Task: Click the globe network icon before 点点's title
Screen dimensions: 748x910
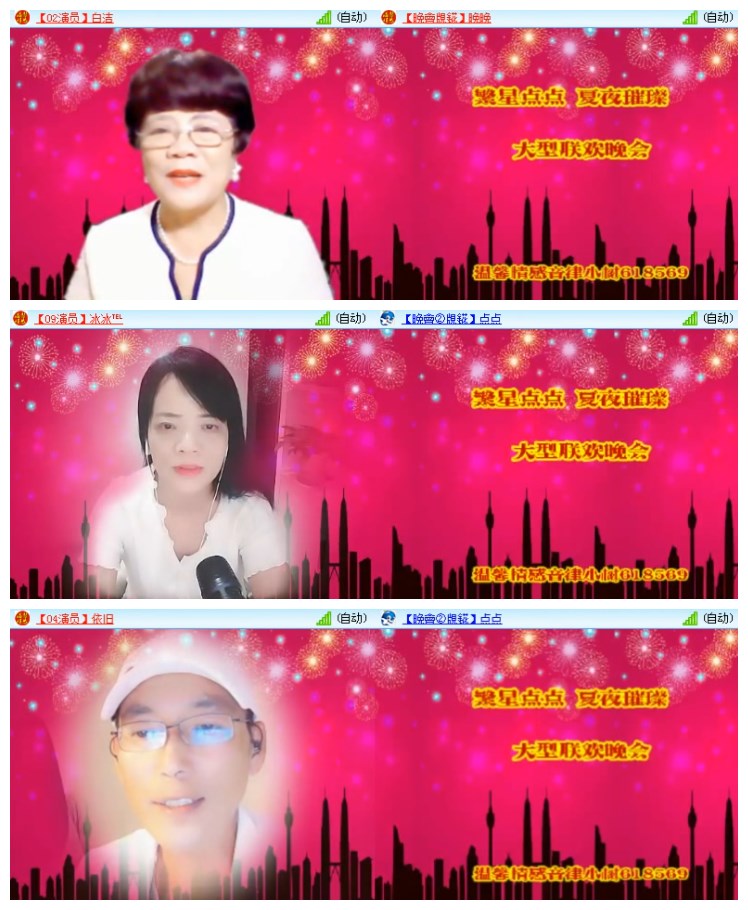Action: pos(386,319)
